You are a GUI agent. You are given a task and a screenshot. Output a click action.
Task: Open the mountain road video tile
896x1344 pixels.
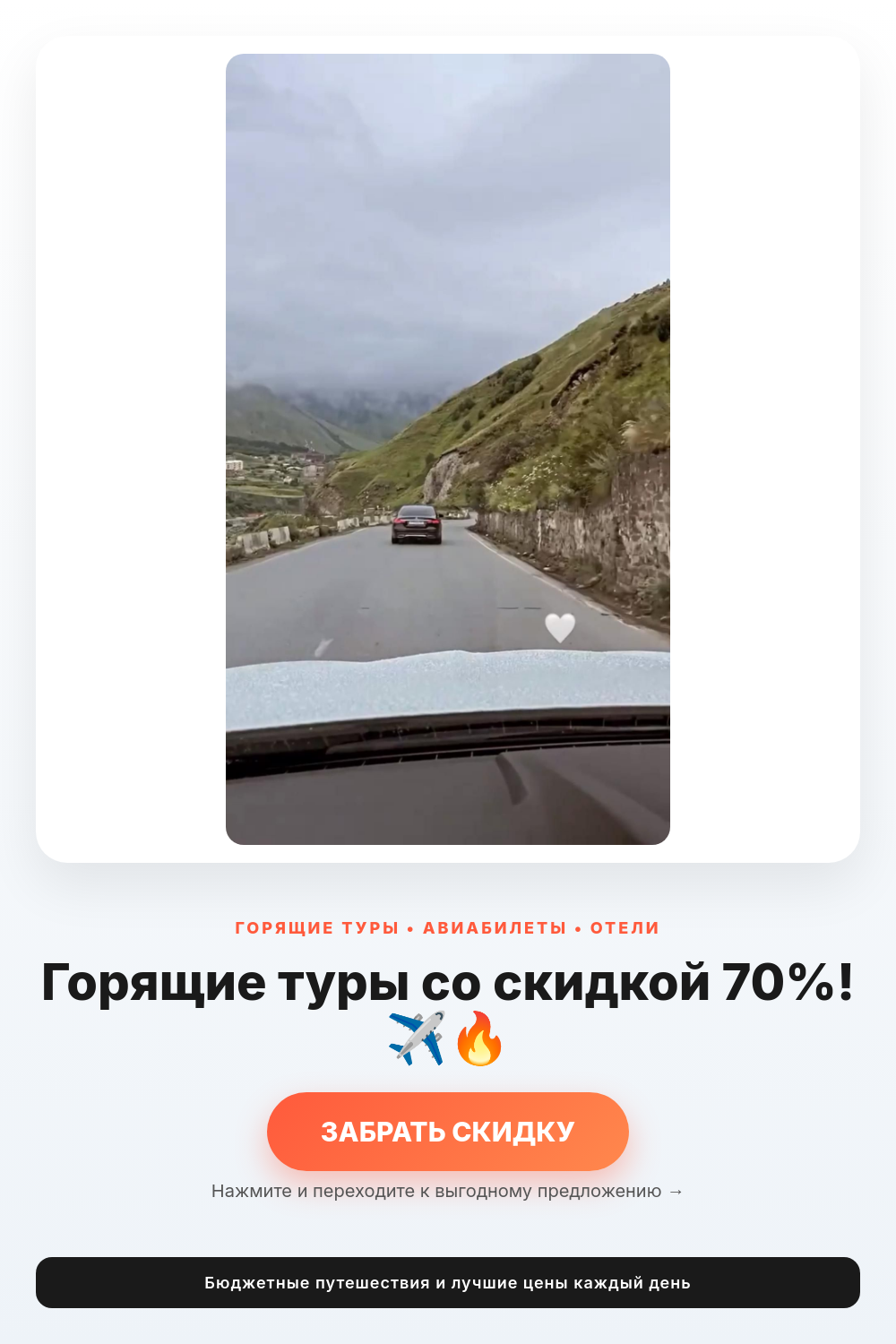[x=448, y=448]
